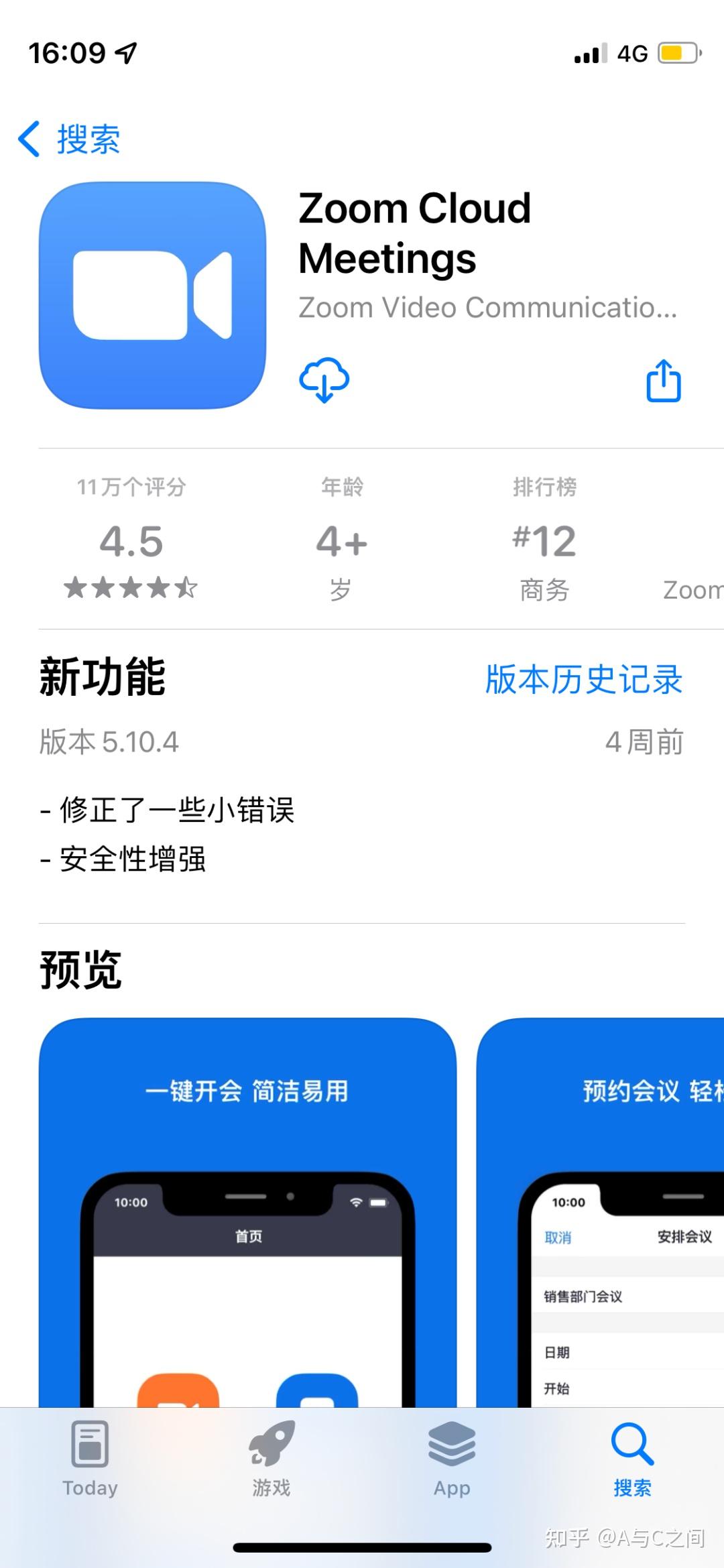Download Zoom Cloud Meetings via cloud icon
Screen dimensions: 724x1568
(324, 380)
